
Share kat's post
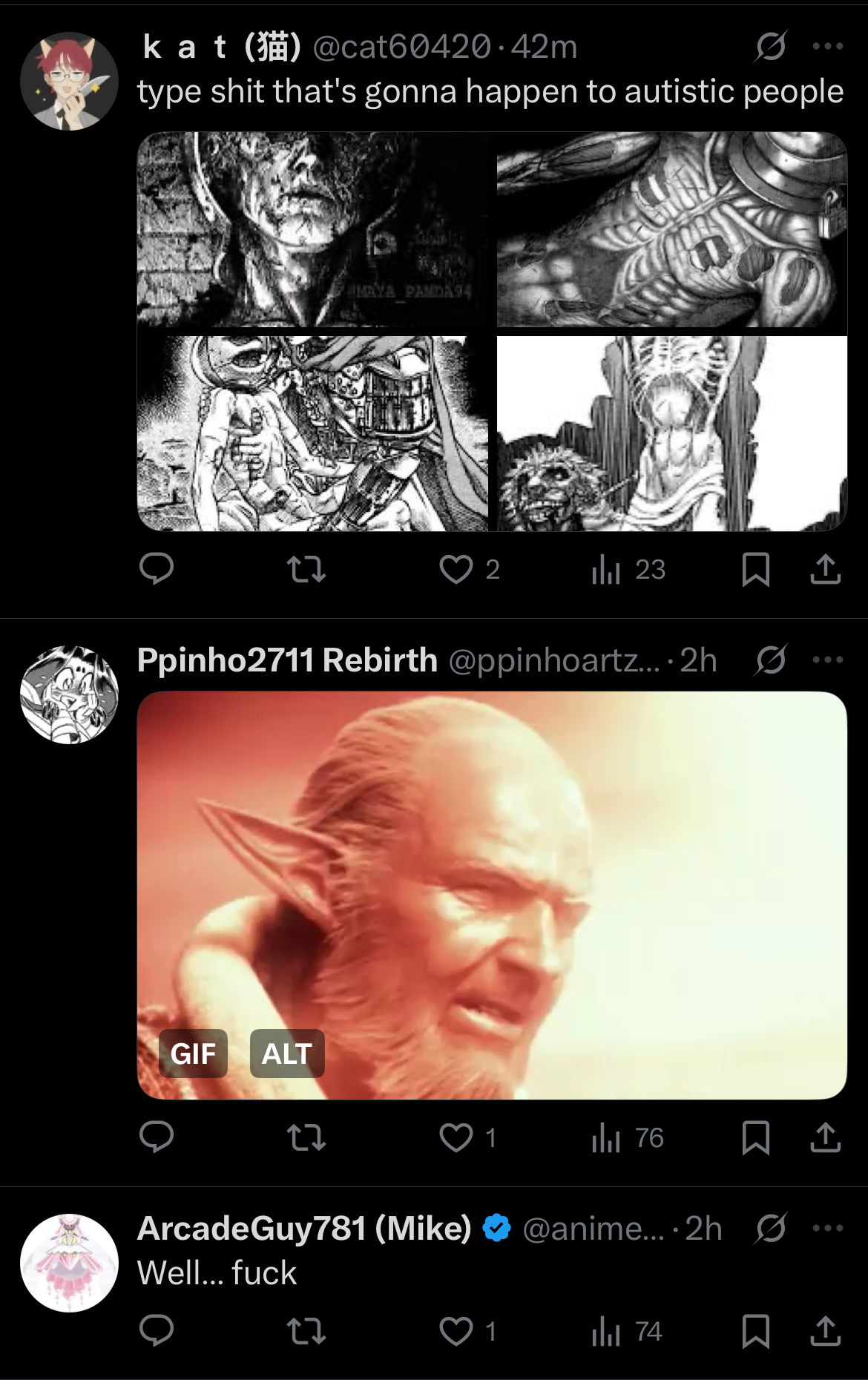[x=825, y=570]
